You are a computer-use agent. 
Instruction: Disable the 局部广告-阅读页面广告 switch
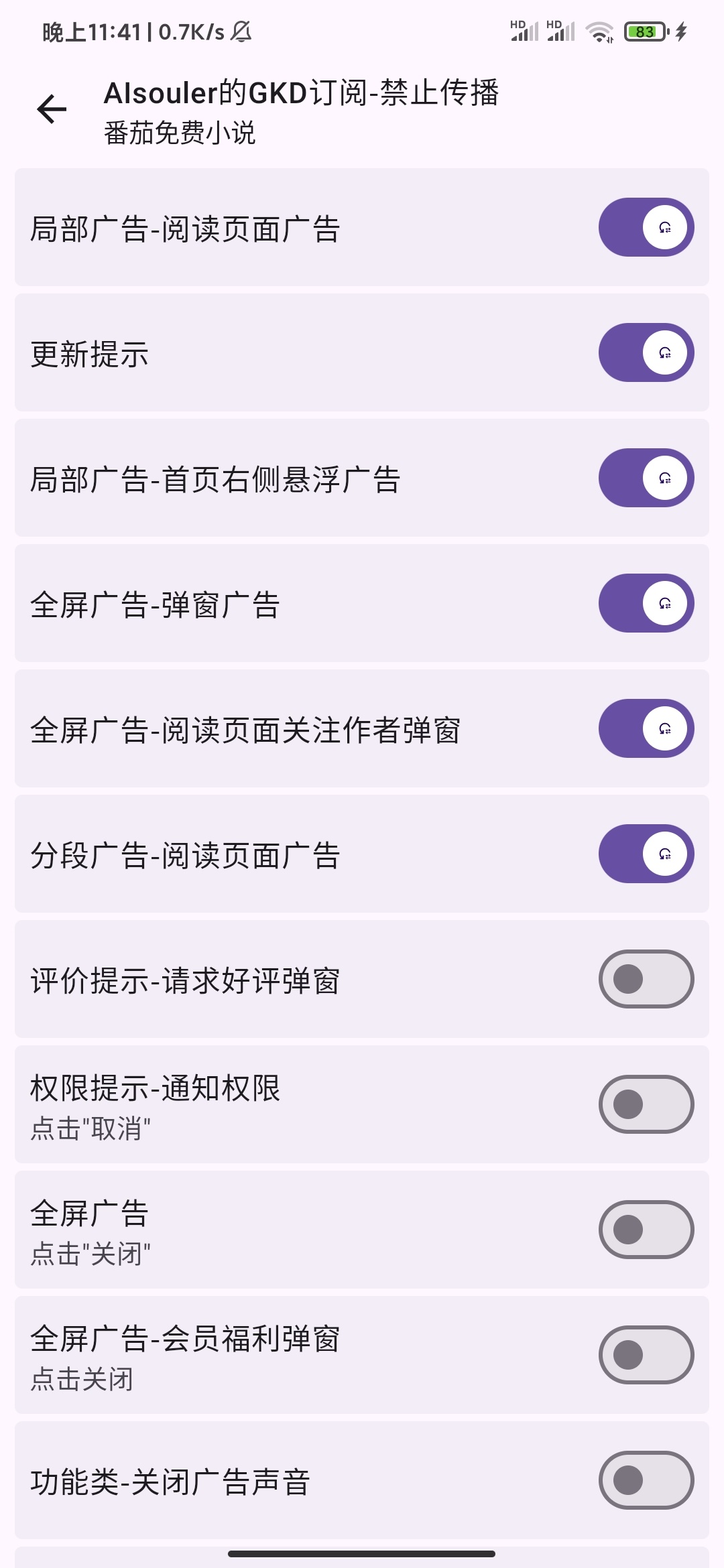click(x=646, y=227)
